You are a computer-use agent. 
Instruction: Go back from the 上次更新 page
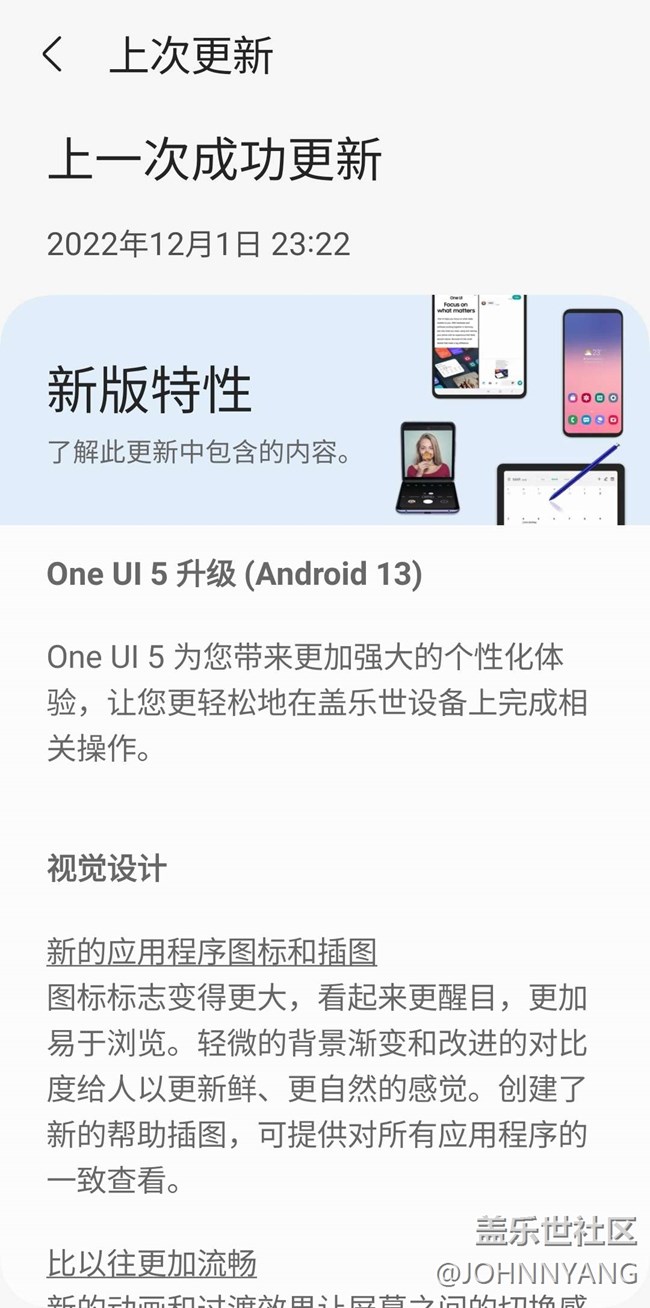pos(53,55)
